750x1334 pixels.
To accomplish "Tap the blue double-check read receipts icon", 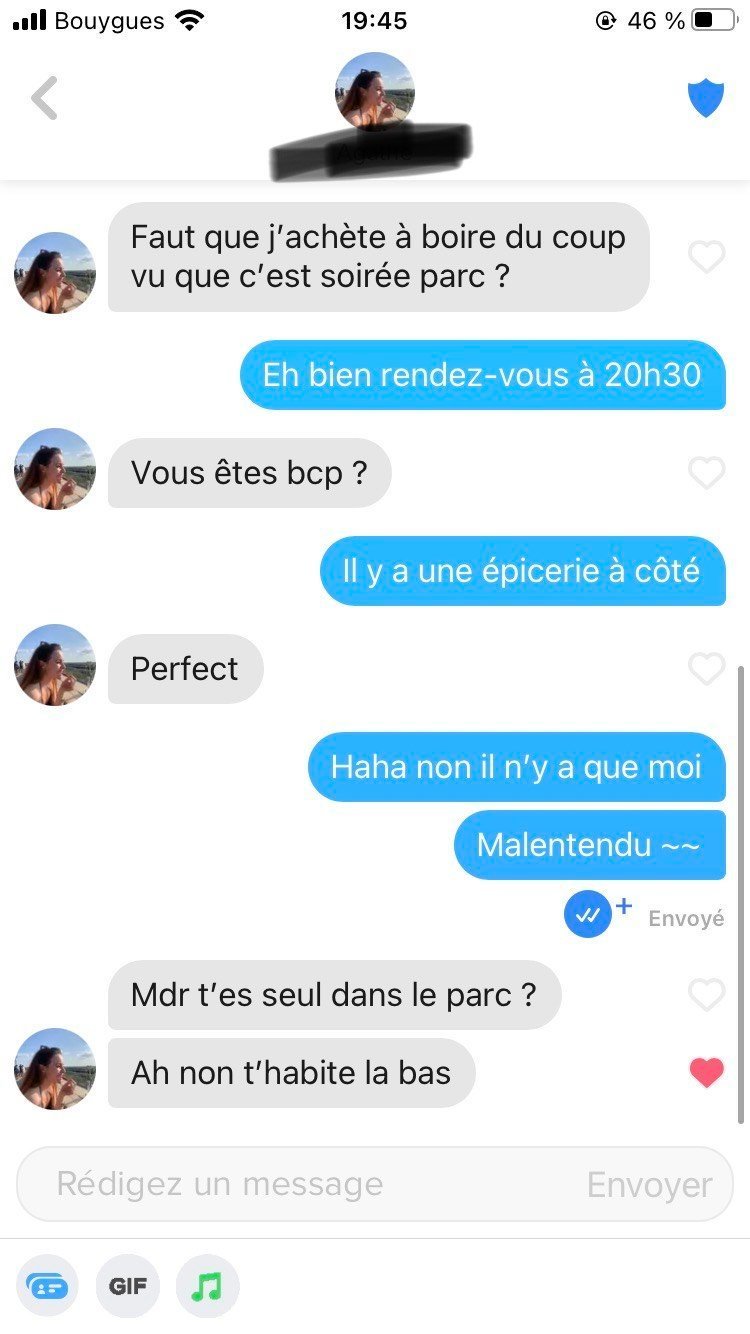I will tap(587, 915).
